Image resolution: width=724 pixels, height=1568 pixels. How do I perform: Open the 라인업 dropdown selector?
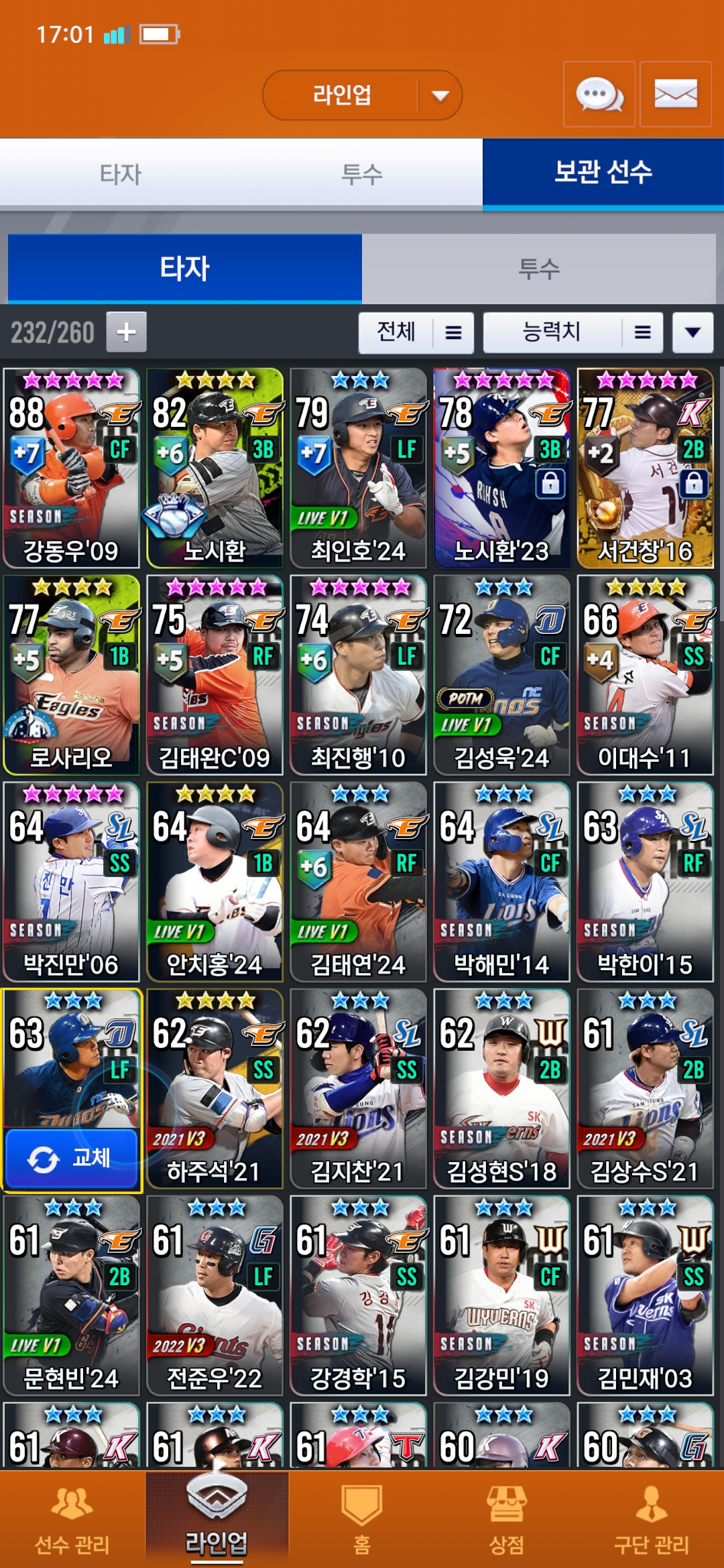(x=362, y=95)
